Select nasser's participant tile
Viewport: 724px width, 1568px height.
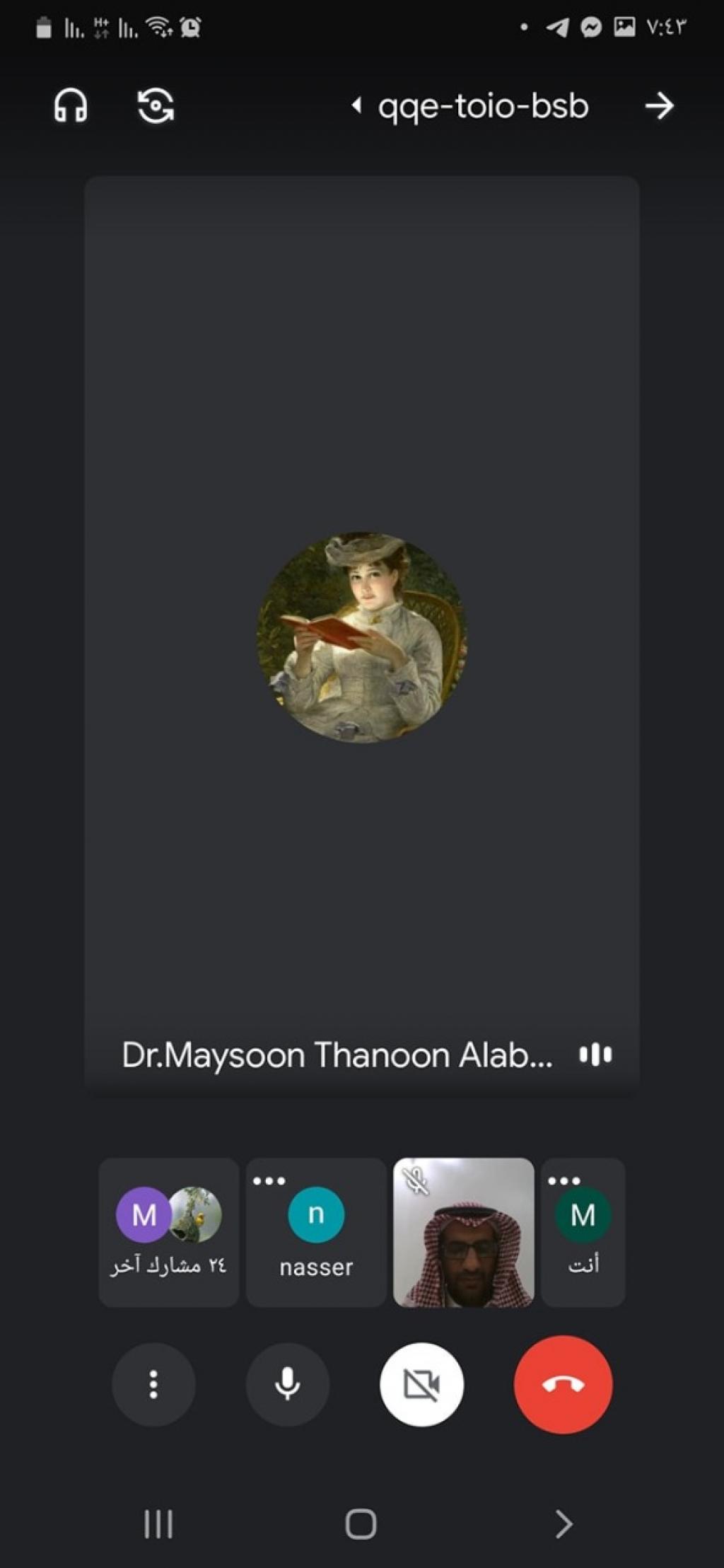click(x=316, y=1232)
